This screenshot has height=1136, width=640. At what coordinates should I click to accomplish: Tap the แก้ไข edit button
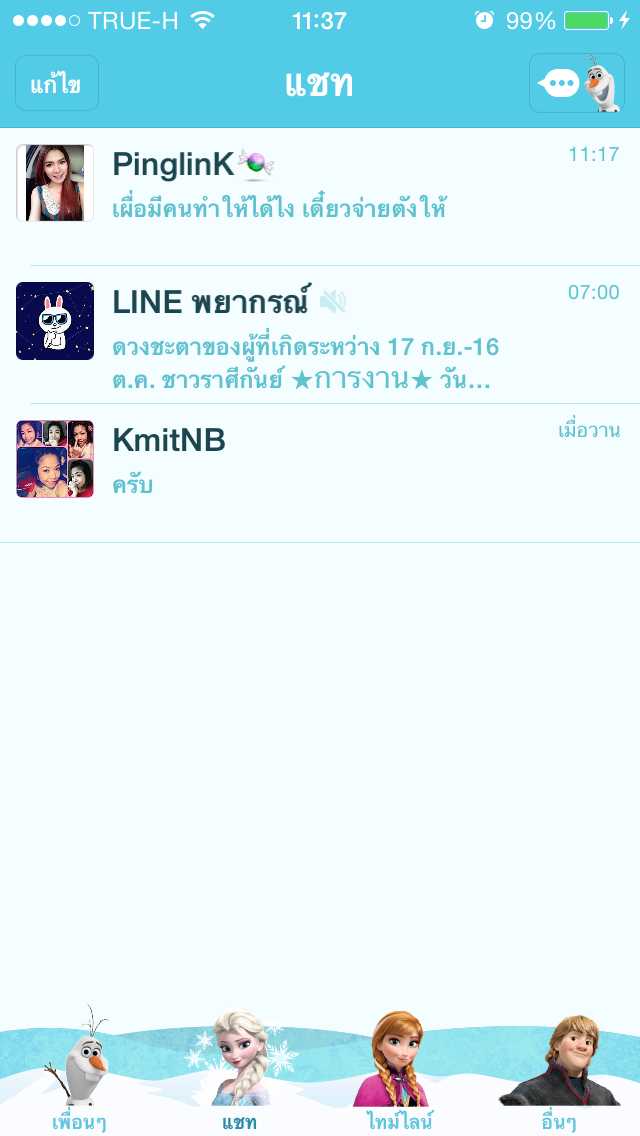pos(57,83)
